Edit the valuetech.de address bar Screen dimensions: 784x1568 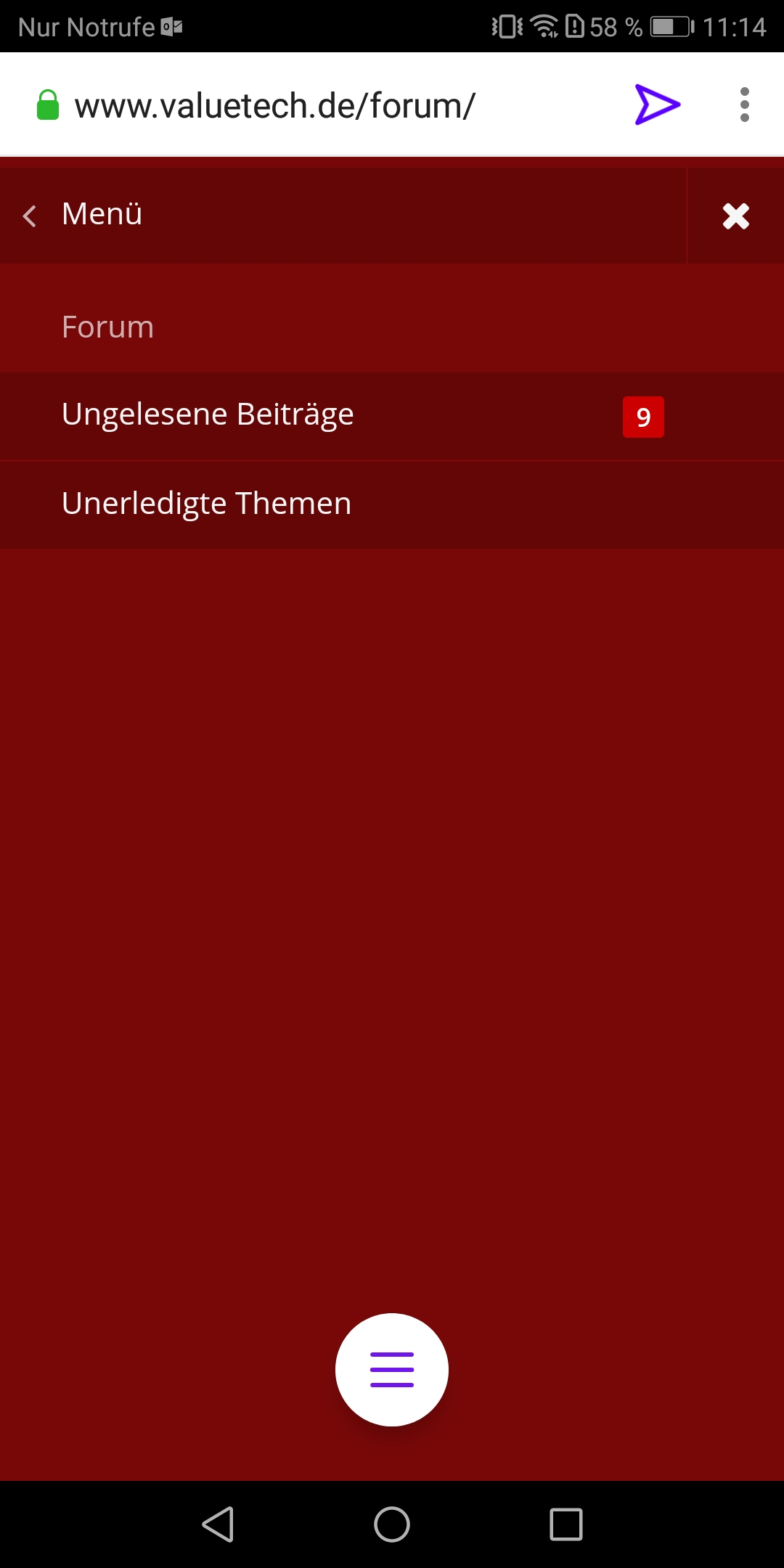pyautogui.click(x=274, y=106)
